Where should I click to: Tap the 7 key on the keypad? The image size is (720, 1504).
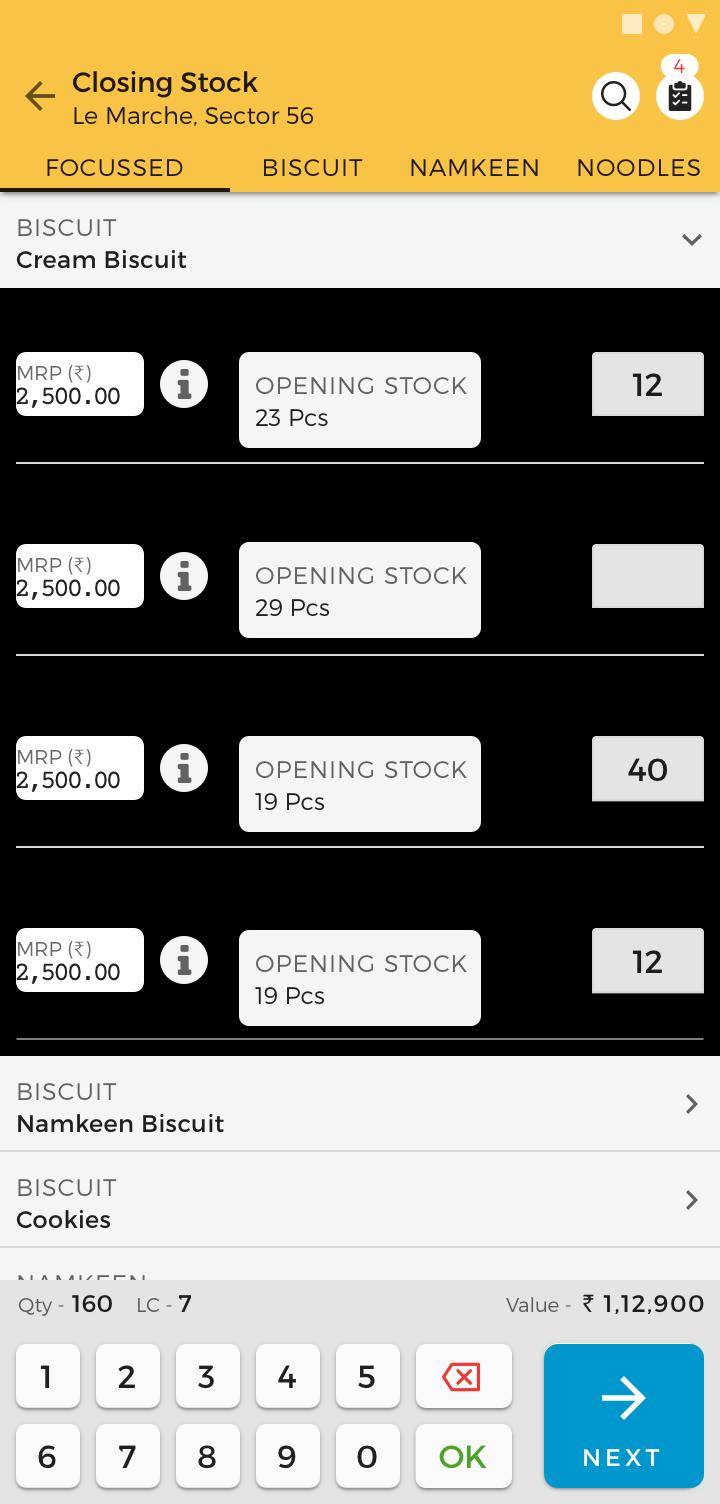coord(127,1456)
